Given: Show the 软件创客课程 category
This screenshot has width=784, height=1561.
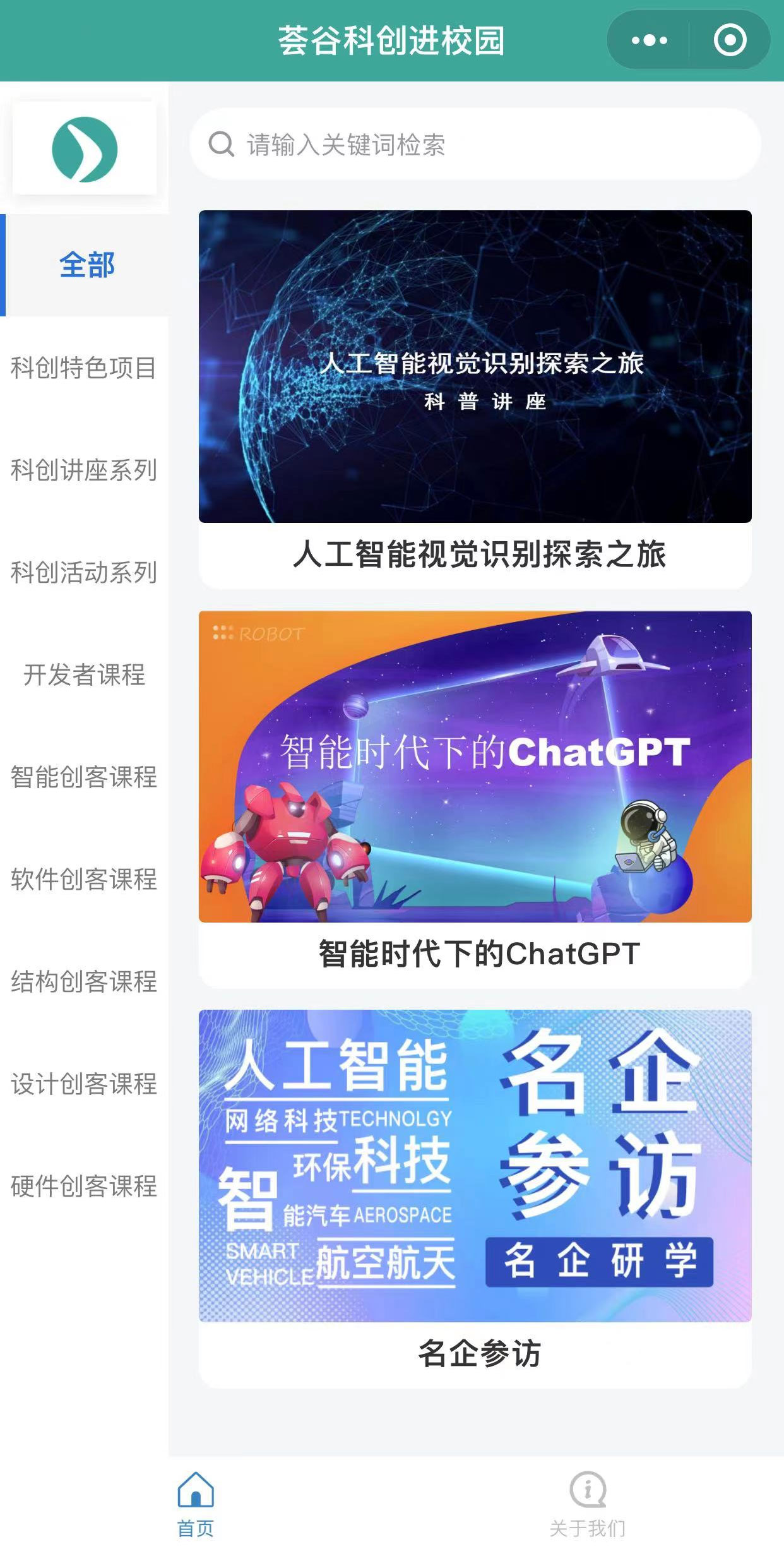Looking at the screenshot, I should (85, 879).
